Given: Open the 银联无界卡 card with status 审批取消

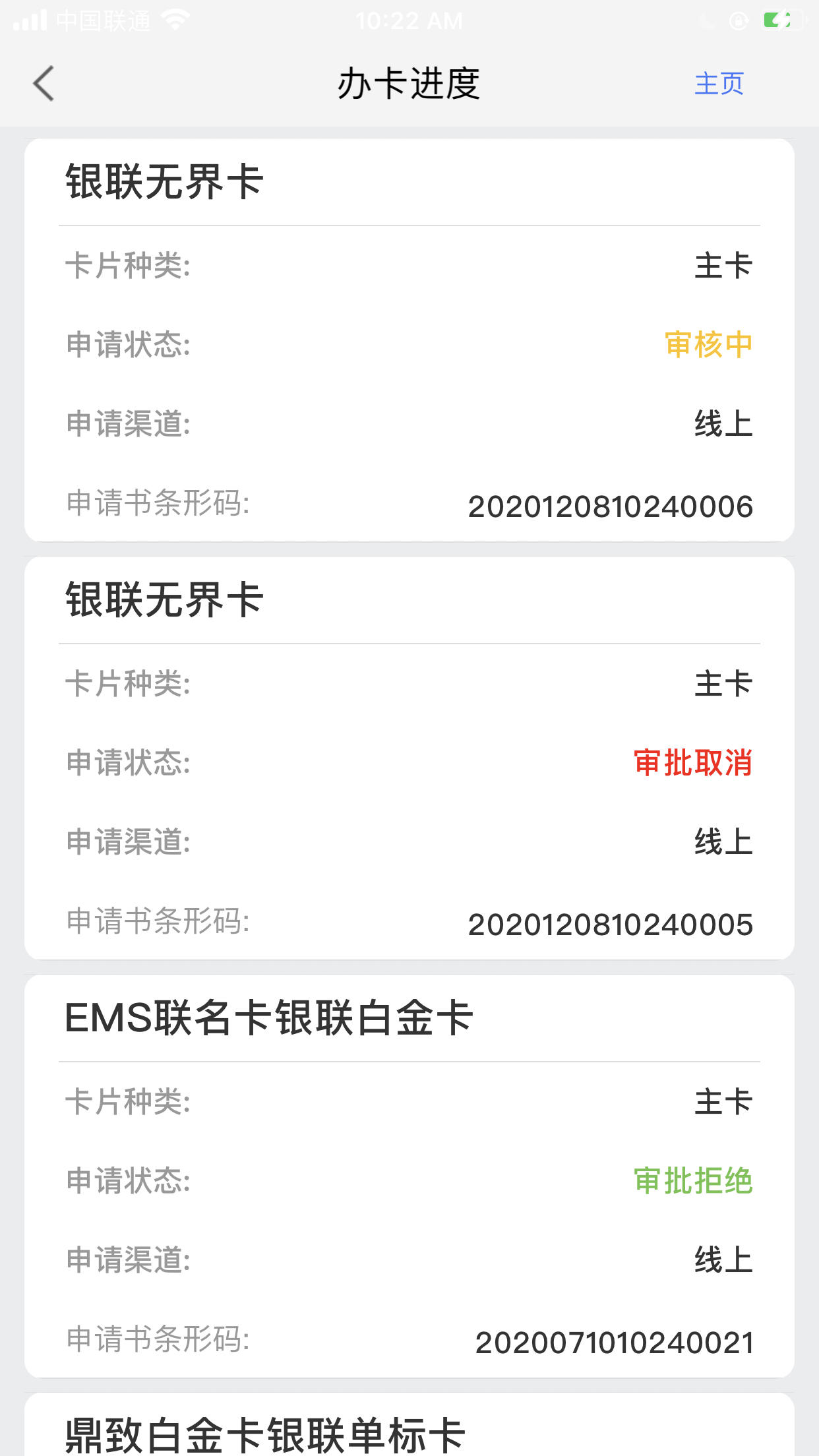Looking at the screenshot, I should pos(409,758).
